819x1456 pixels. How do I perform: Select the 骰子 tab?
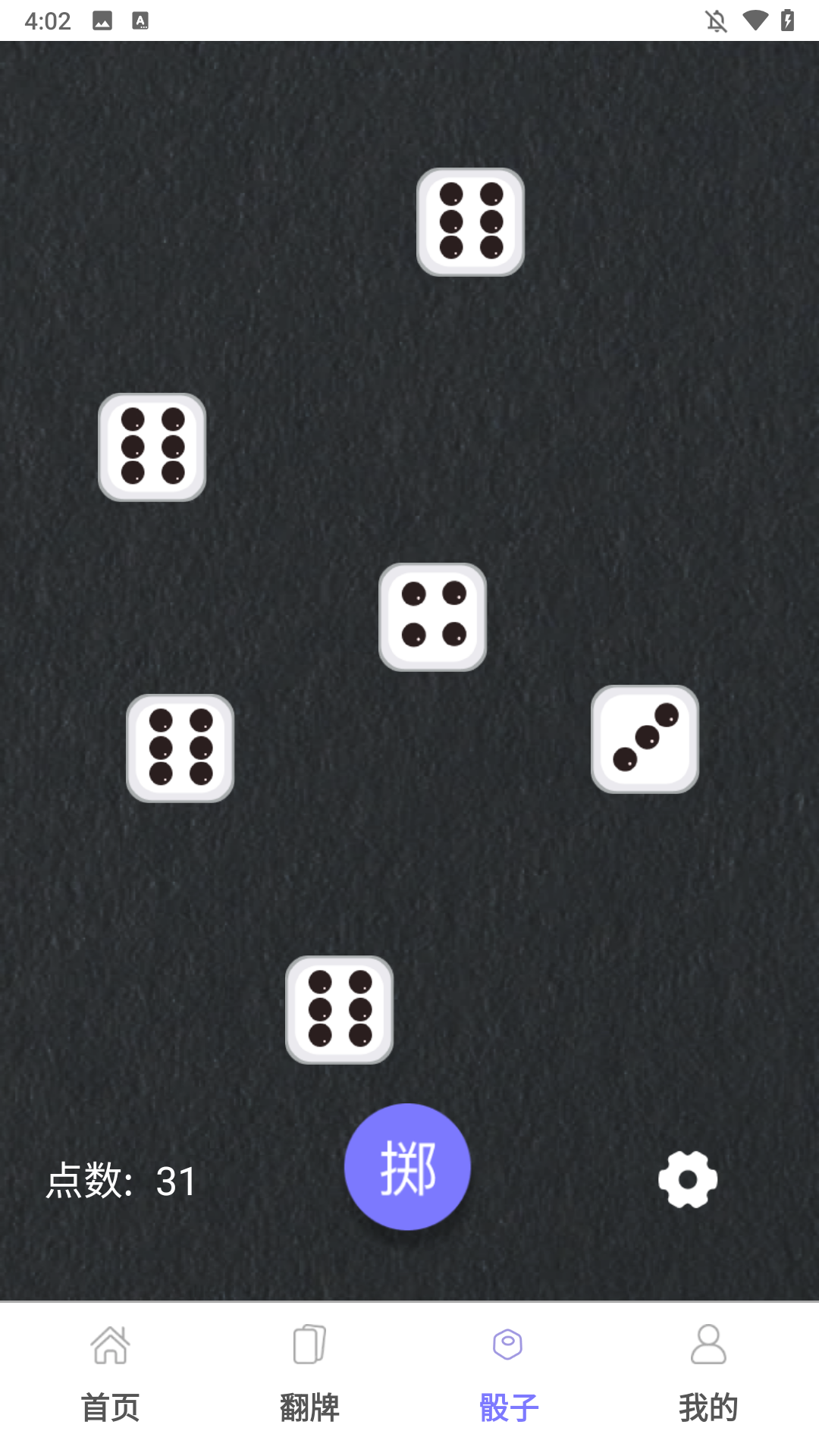508,1374
